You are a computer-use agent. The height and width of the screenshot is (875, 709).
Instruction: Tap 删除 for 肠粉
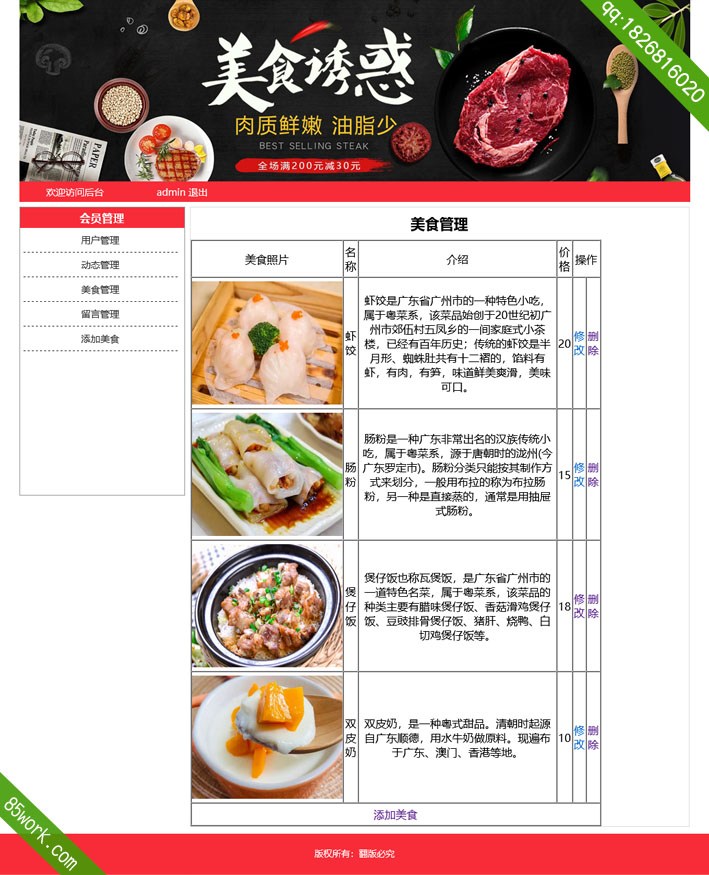pyautogui.click(x=593, y=474)
